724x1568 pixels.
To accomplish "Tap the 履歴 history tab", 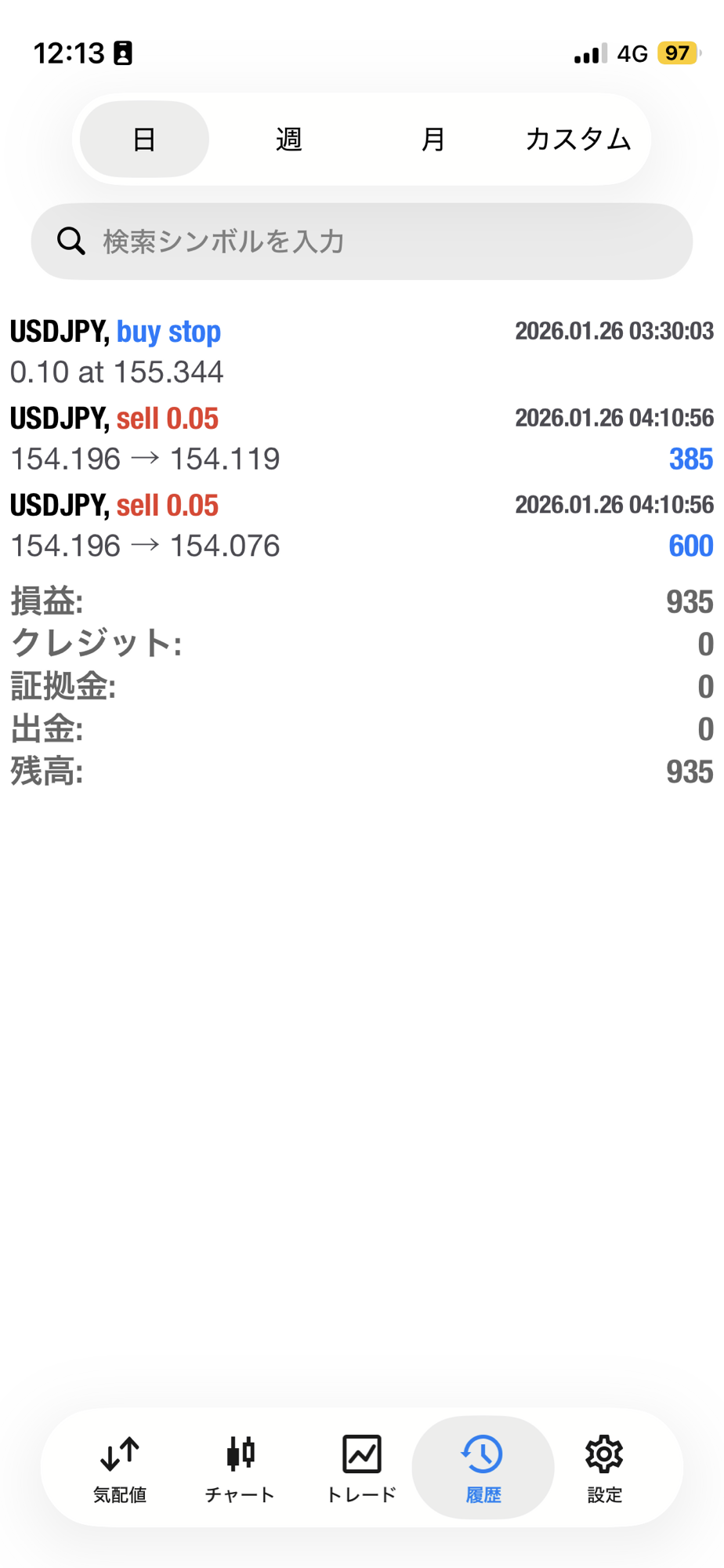I will click(x=483, y=1468).
